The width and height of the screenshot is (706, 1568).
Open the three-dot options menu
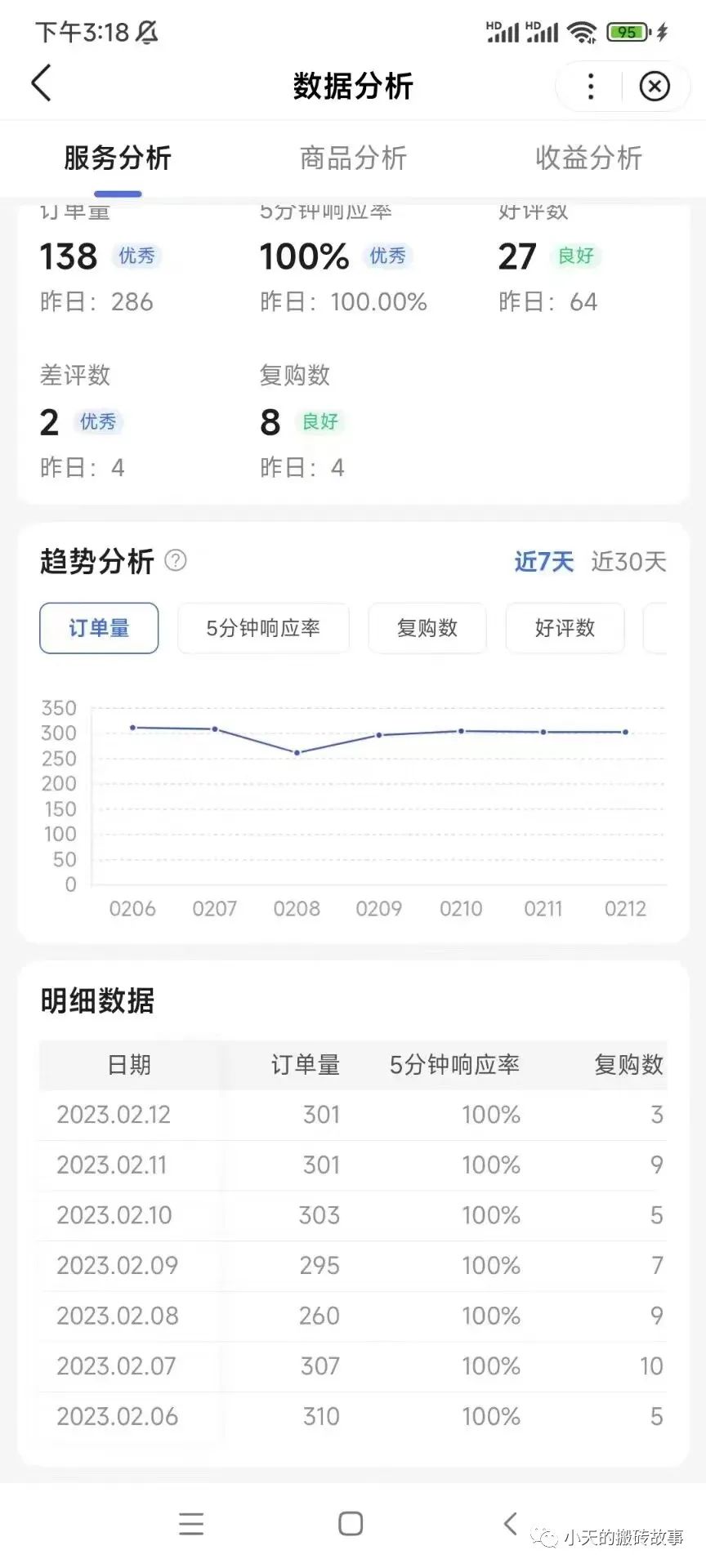point(590,86)
